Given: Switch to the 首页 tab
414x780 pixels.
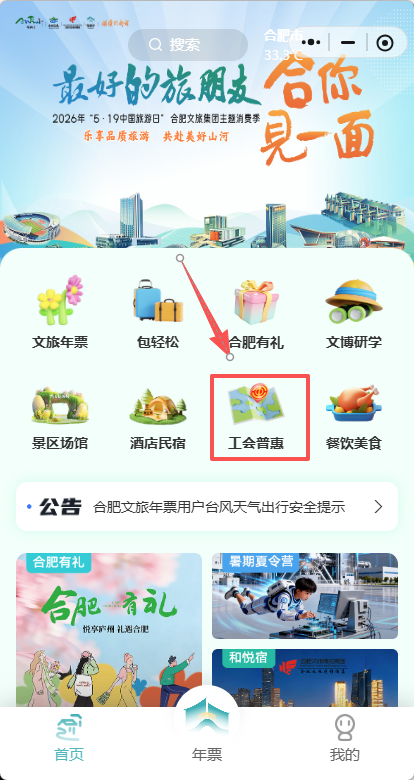Looking at the screenshot, I should (x=69, y=738).
